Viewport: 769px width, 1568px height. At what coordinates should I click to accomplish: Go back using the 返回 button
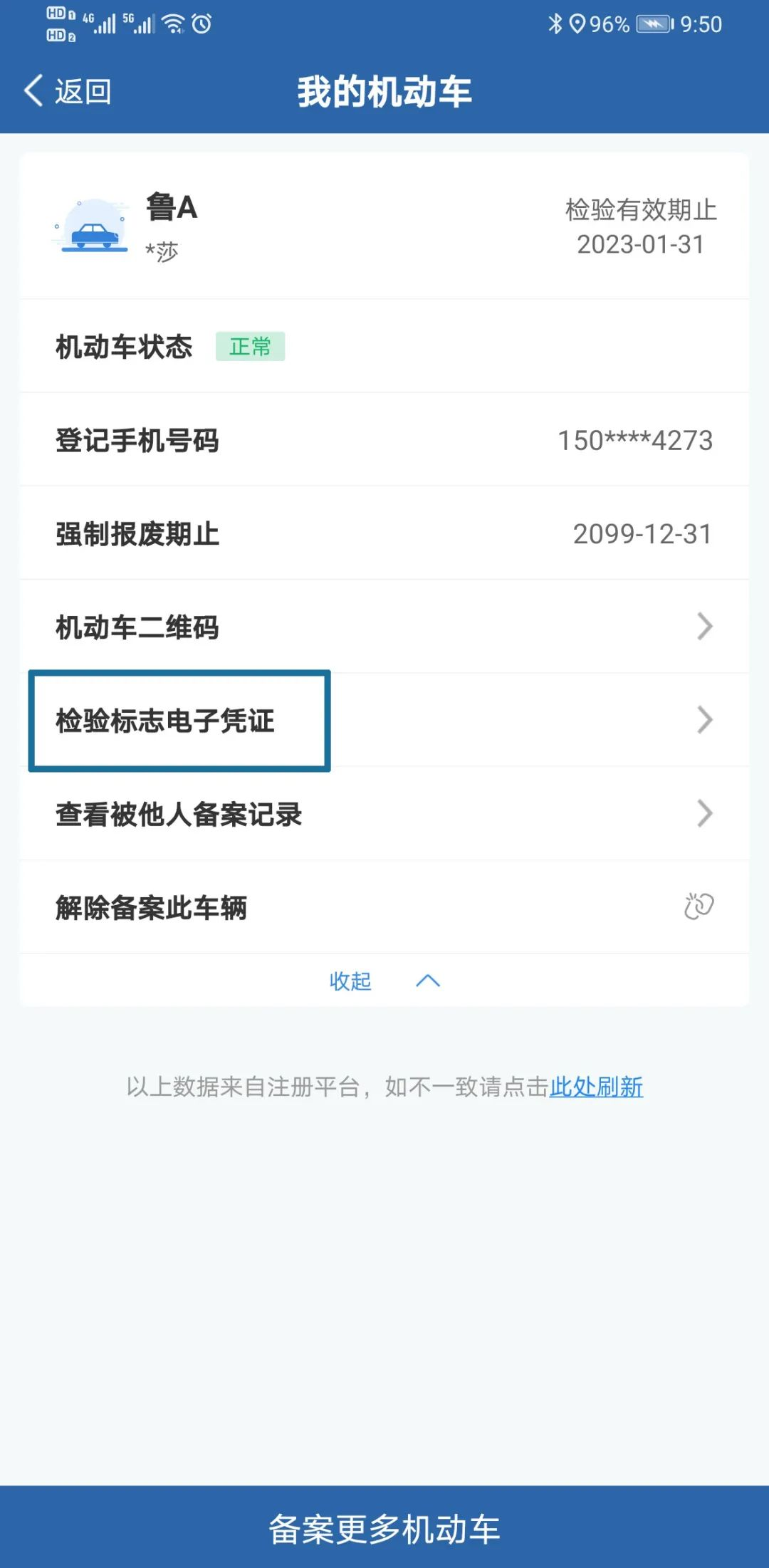pyautogui.click(x=68, y=92)
